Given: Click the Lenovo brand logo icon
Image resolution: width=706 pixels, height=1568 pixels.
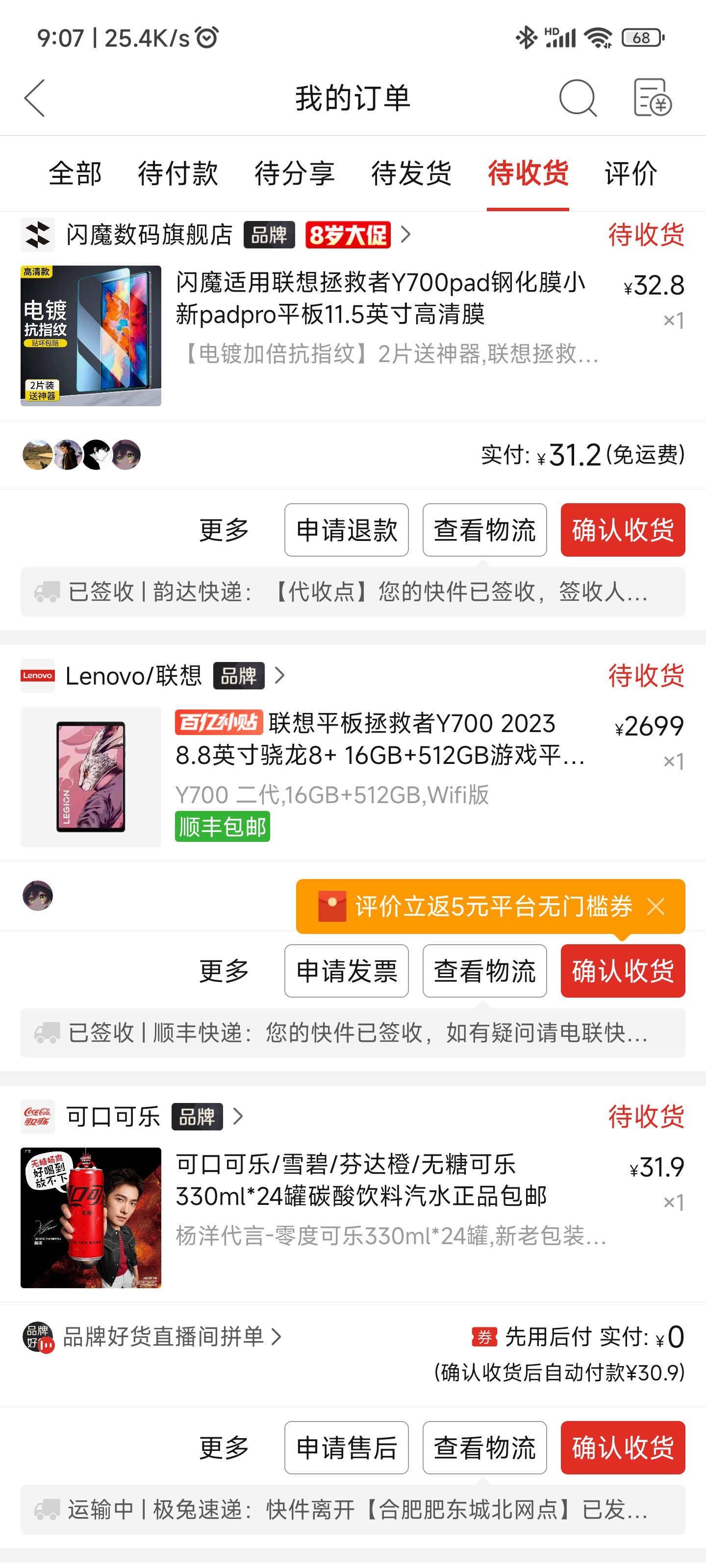Looking at the screenshot, I should [x=37, y=676].
